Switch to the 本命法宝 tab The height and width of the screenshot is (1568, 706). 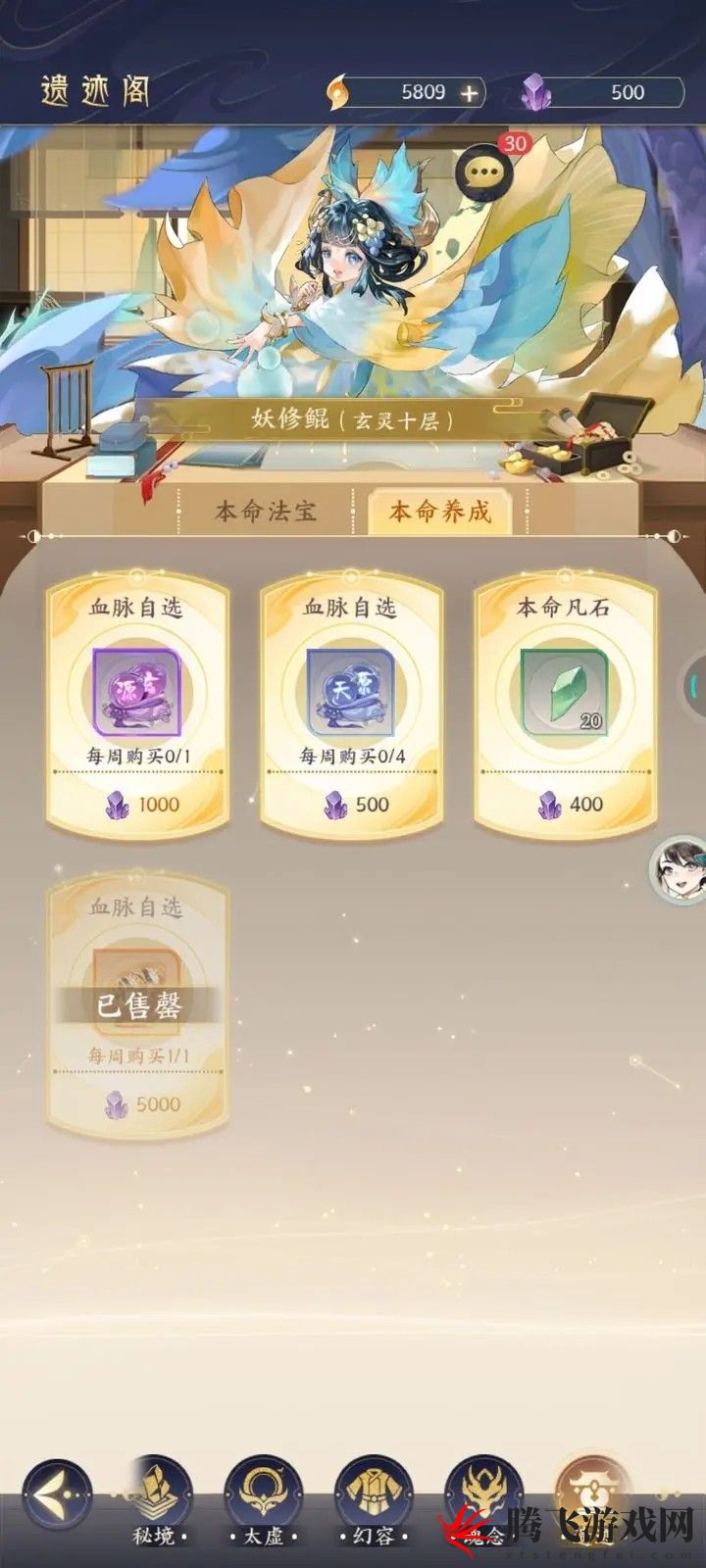(266, 511)
